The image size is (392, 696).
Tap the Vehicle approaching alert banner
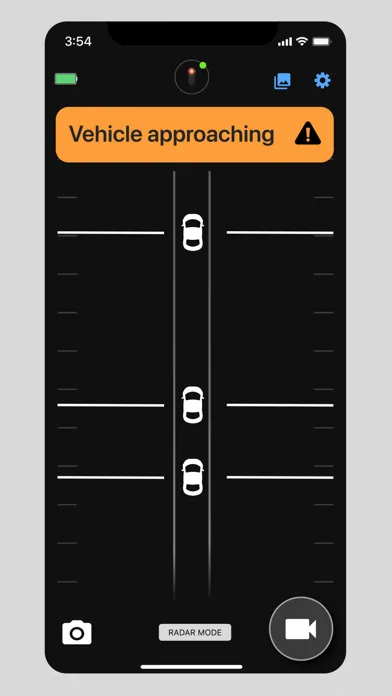pos(194,134)
